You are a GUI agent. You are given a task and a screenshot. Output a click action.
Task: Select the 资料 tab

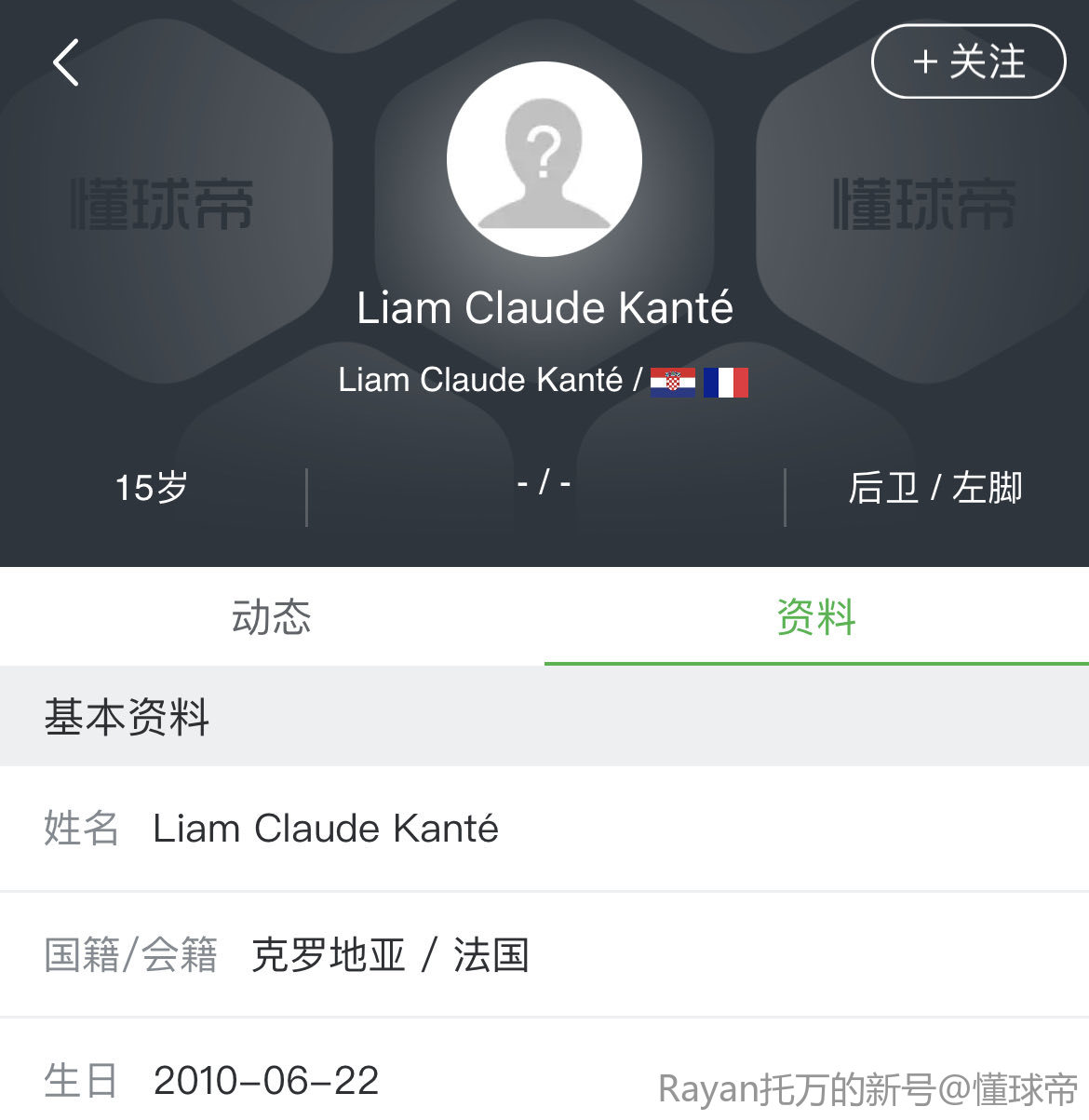[816, 616]
